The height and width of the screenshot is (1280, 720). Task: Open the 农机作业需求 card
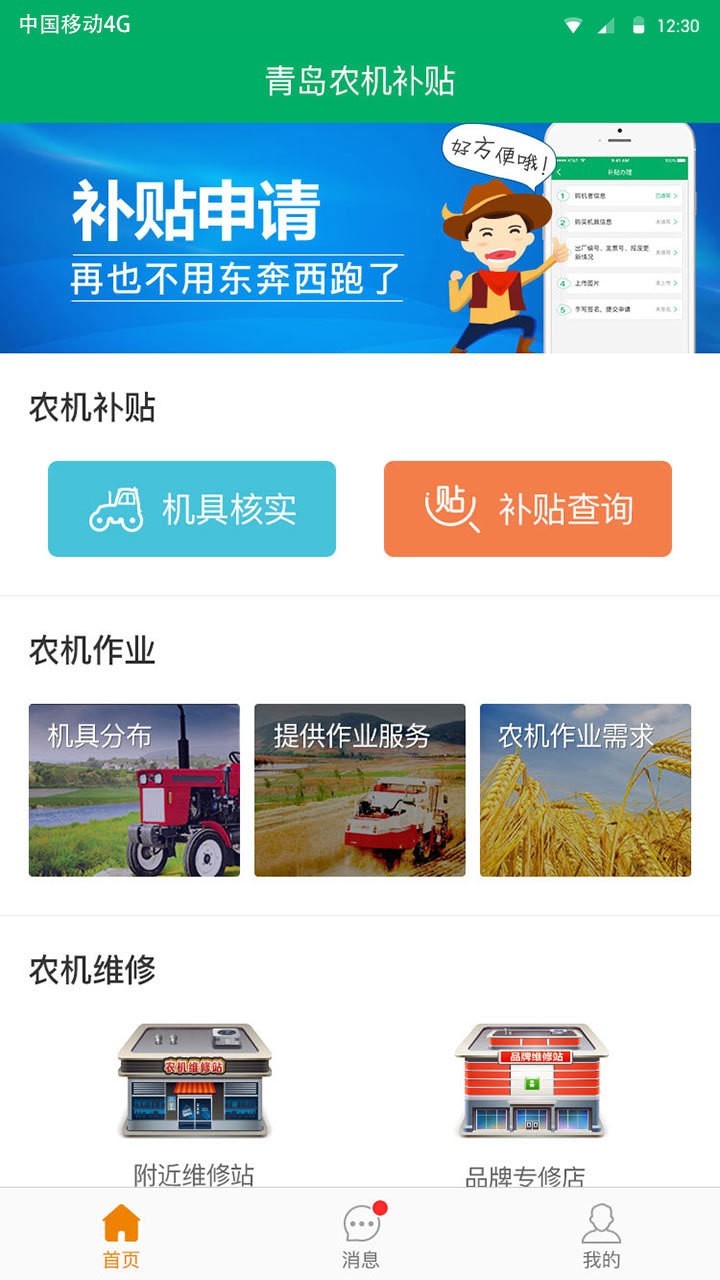585,790
